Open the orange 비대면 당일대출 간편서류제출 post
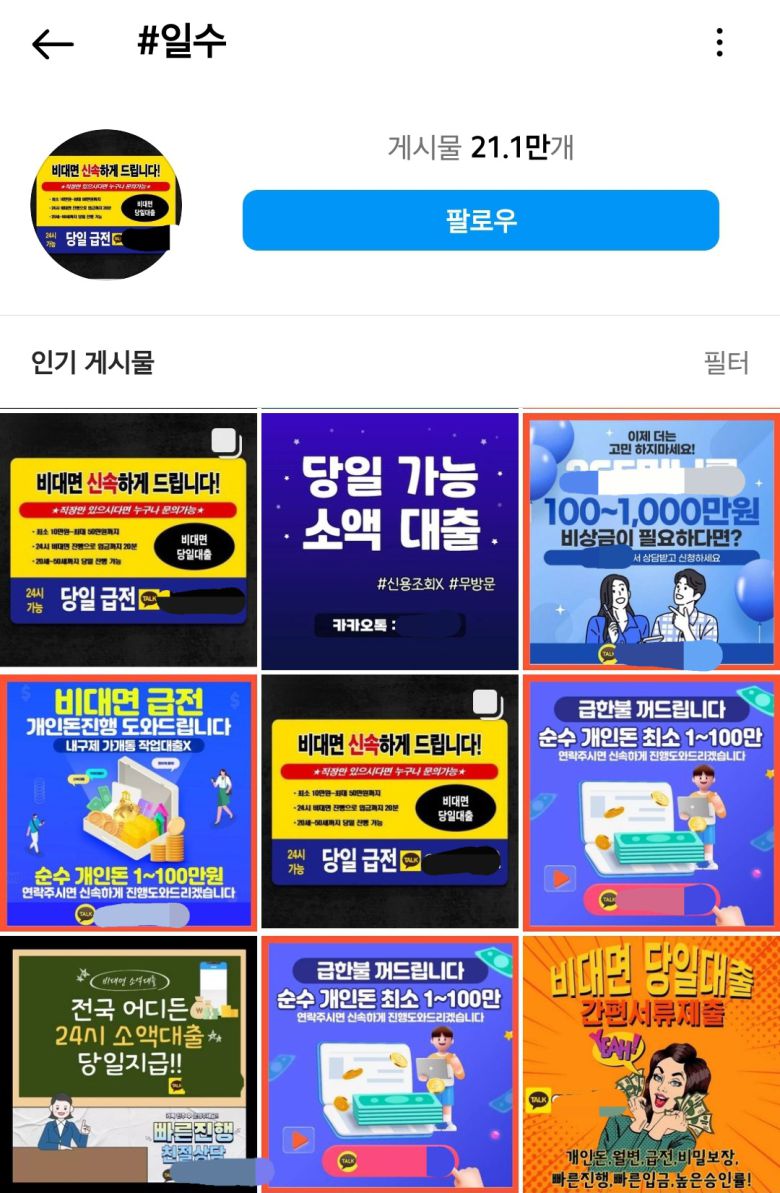Screen dimensions: 780x1193 (651, 1064)
